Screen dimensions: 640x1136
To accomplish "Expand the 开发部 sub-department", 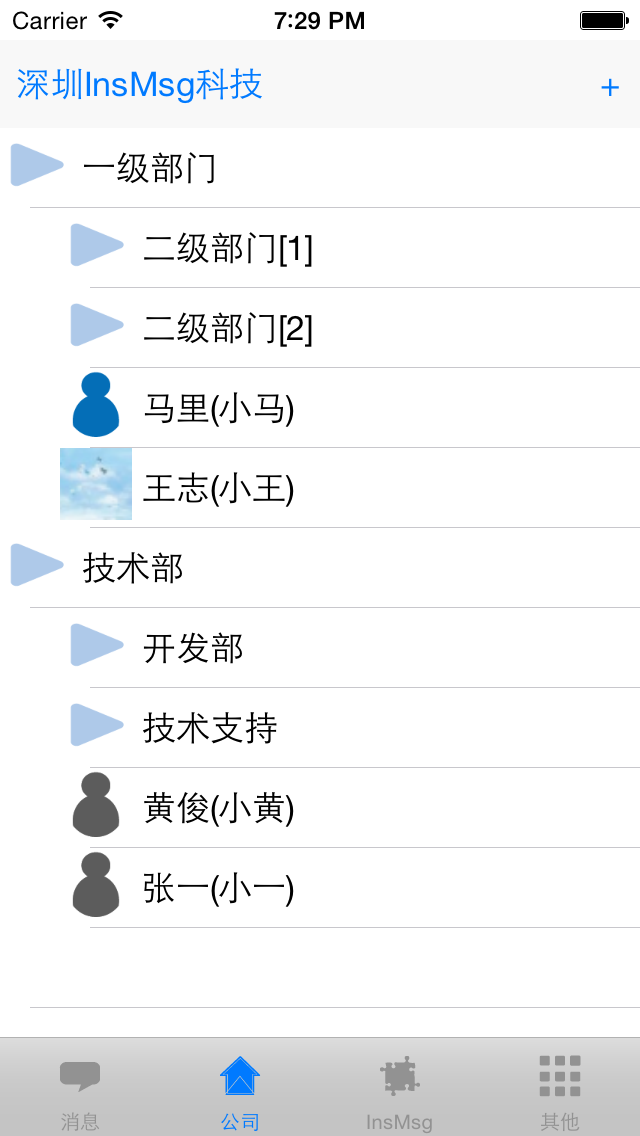I will click(x=320, y=647).
